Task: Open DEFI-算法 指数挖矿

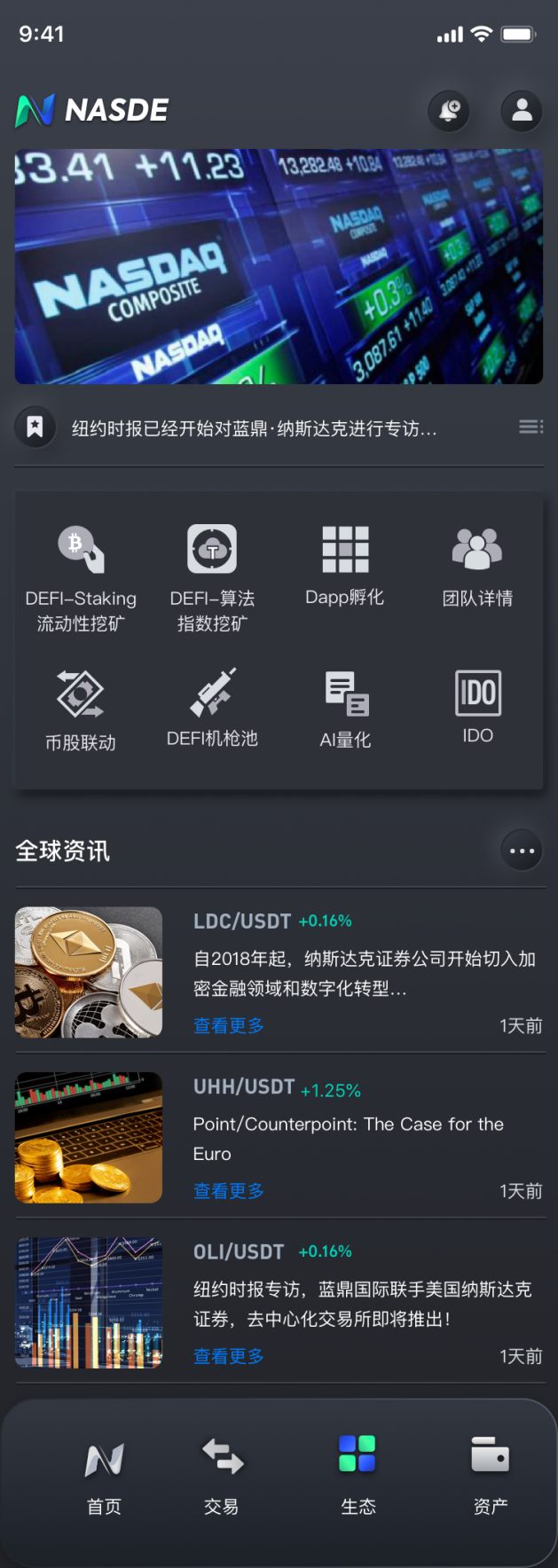Action: click(x=212, y=575)
